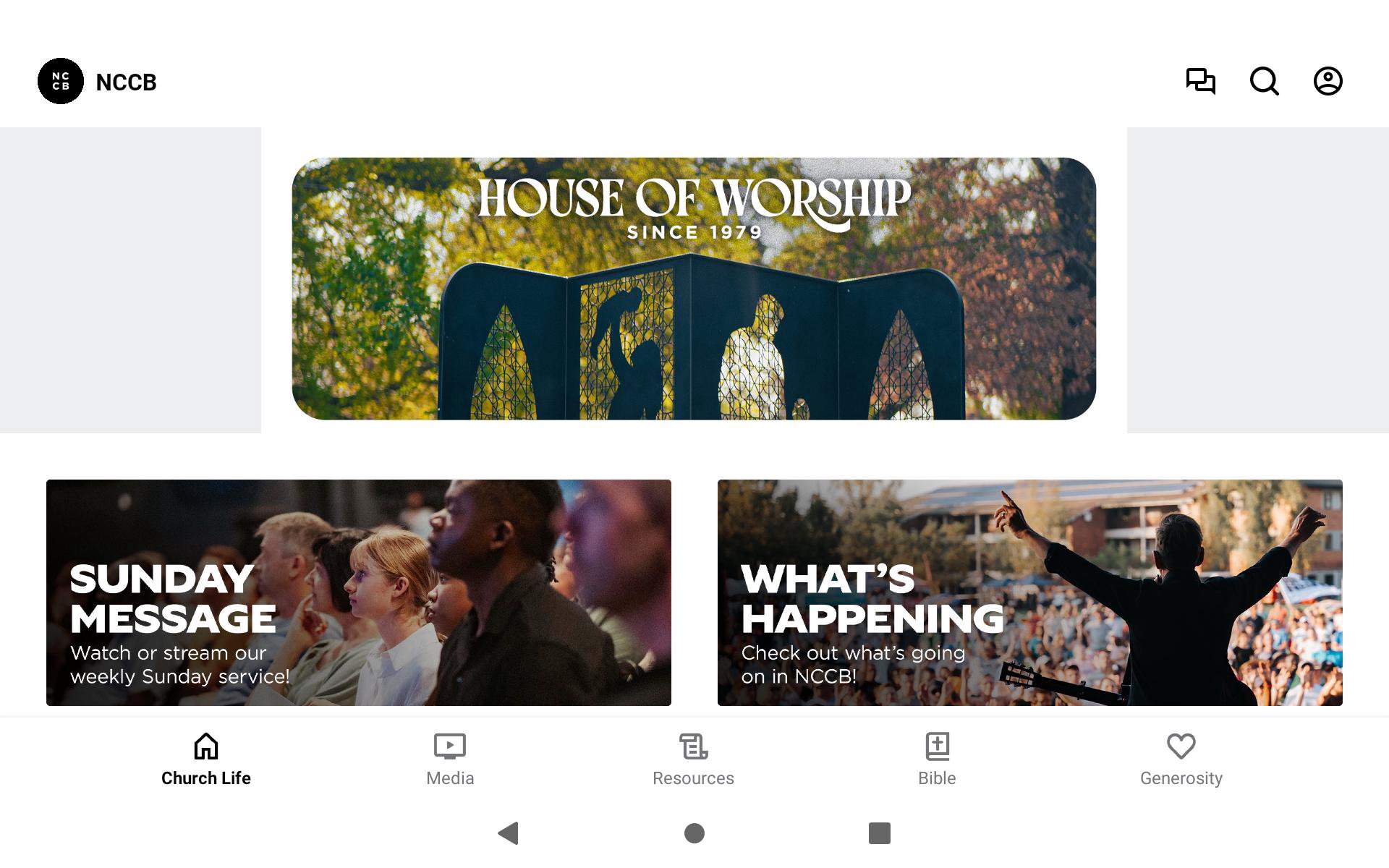Open the What's Happening card

[x=1029, y=592]
